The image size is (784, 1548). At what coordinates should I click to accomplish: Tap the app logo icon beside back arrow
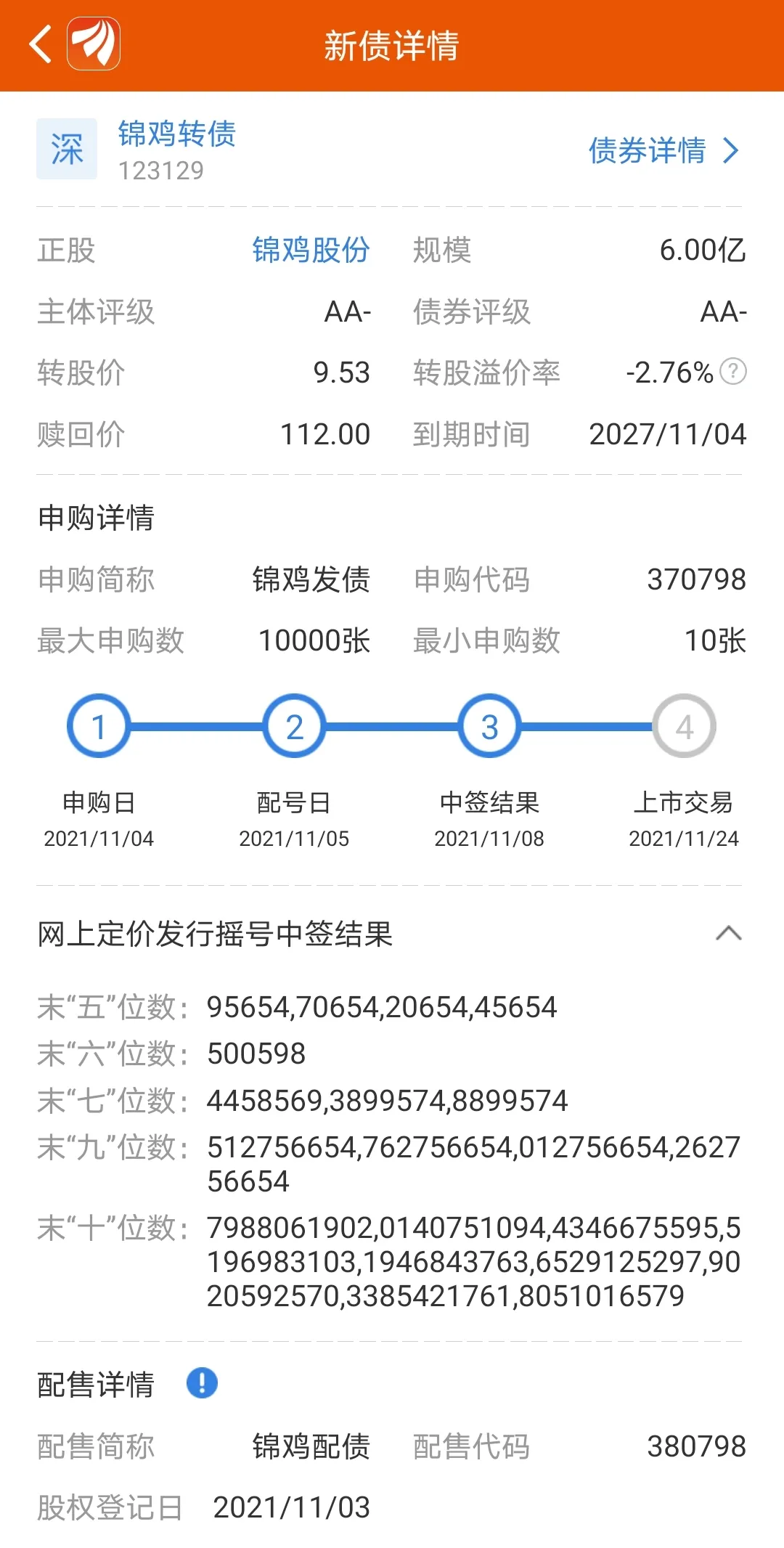(94, 44)
